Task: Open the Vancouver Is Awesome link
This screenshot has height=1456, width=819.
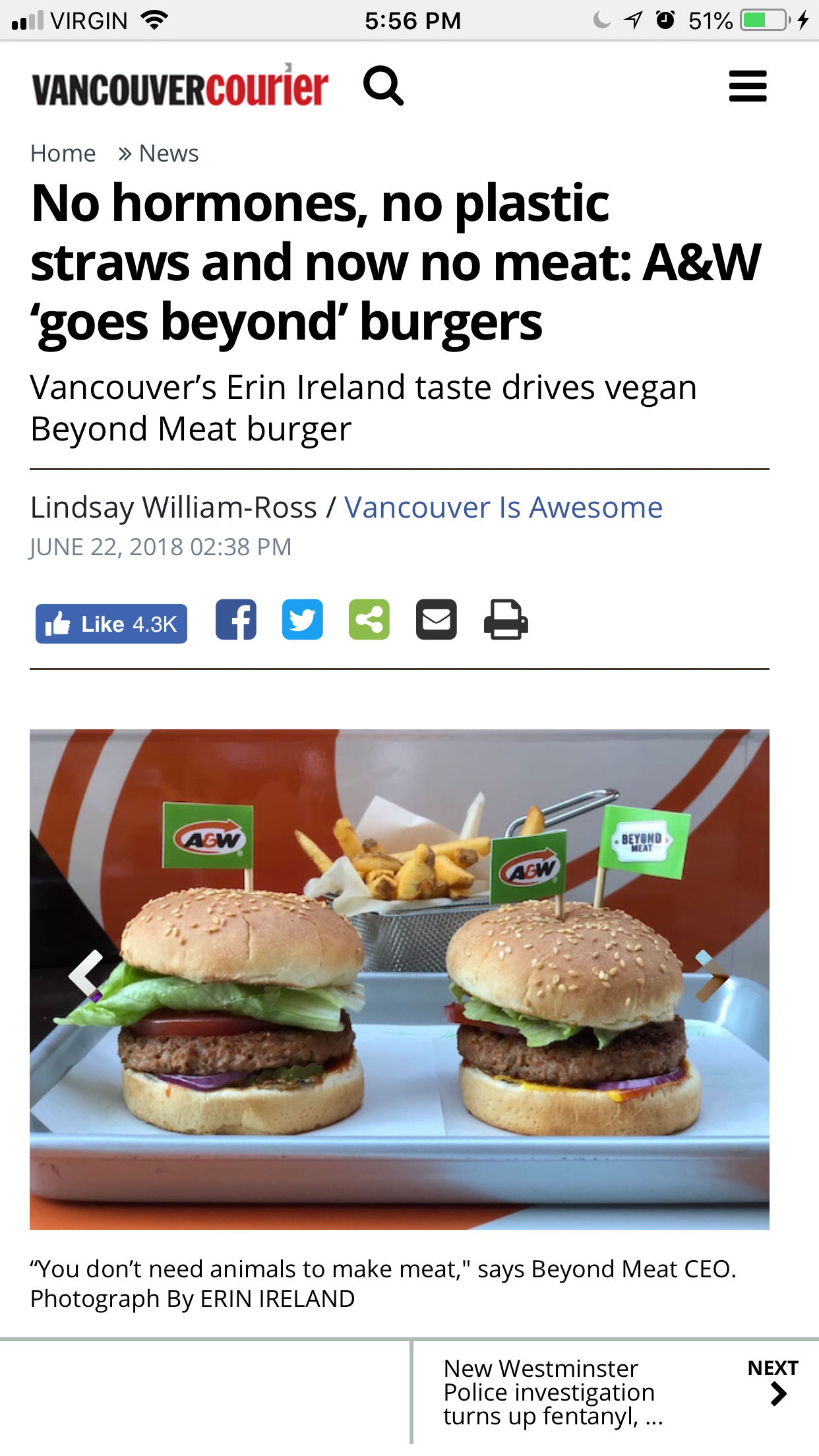Action: coord(503,508)
